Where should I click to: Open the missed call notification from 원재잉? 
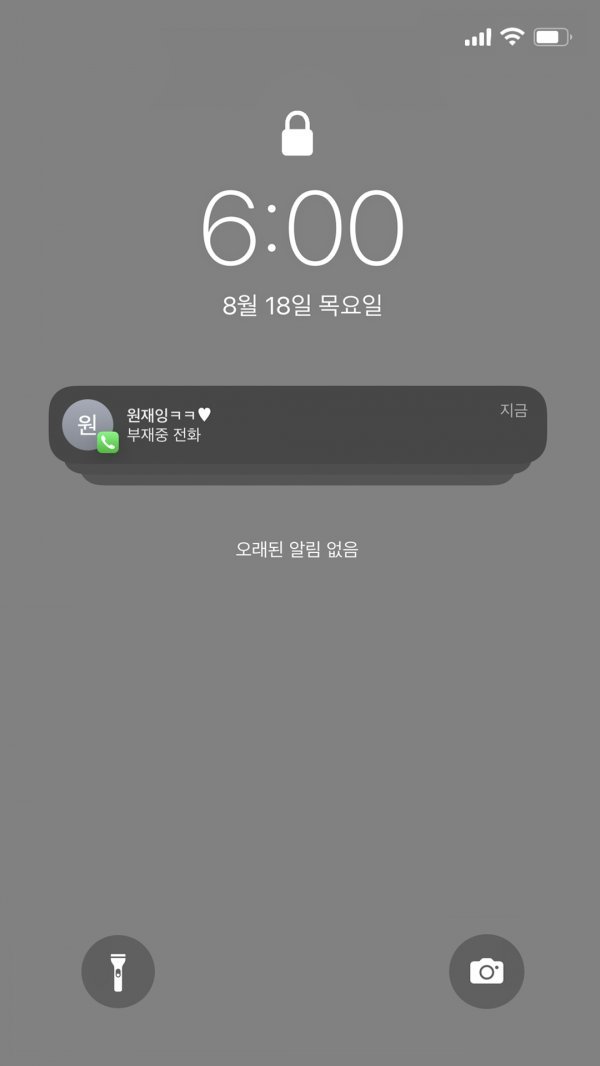(x=298, y=425)
